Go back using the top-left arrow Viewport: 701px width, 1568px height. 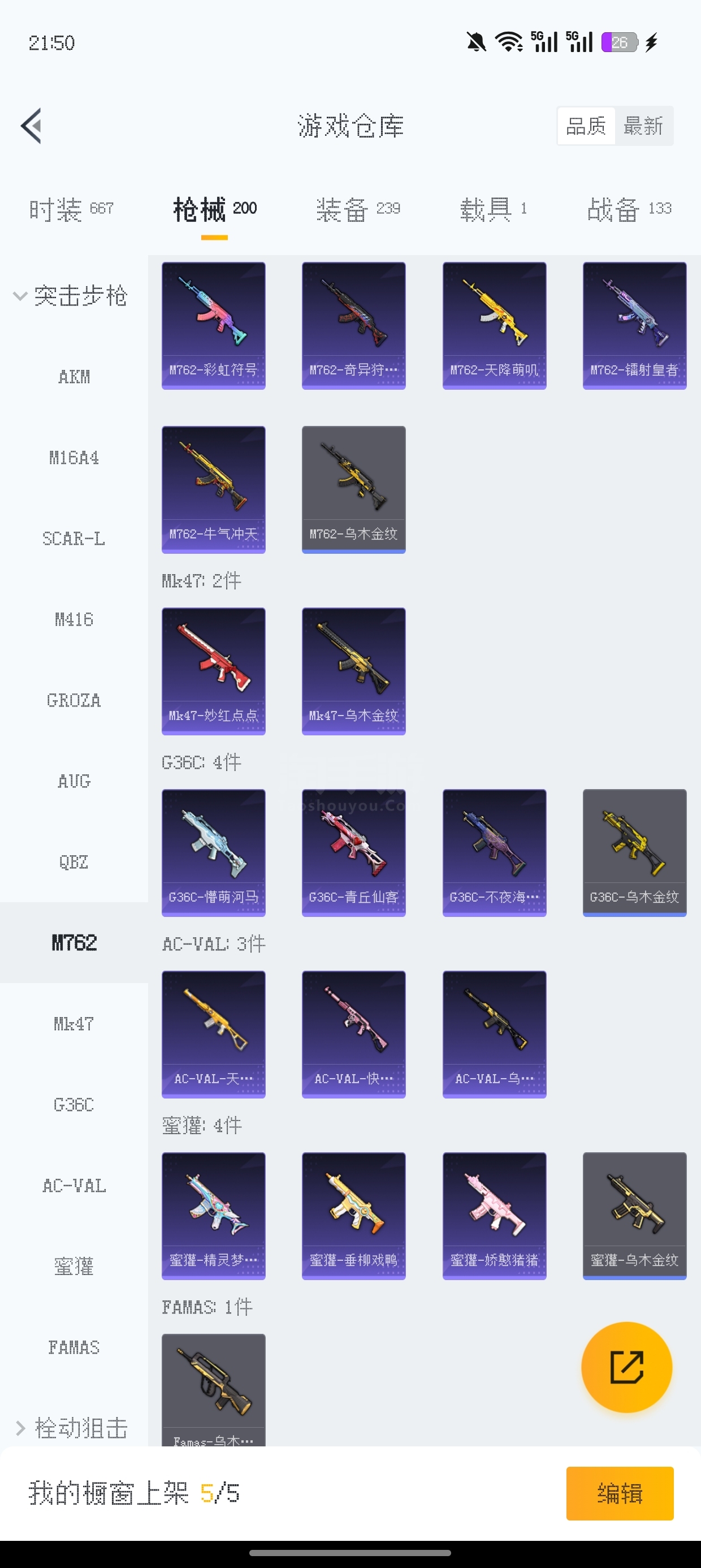[x=31, y=126]
